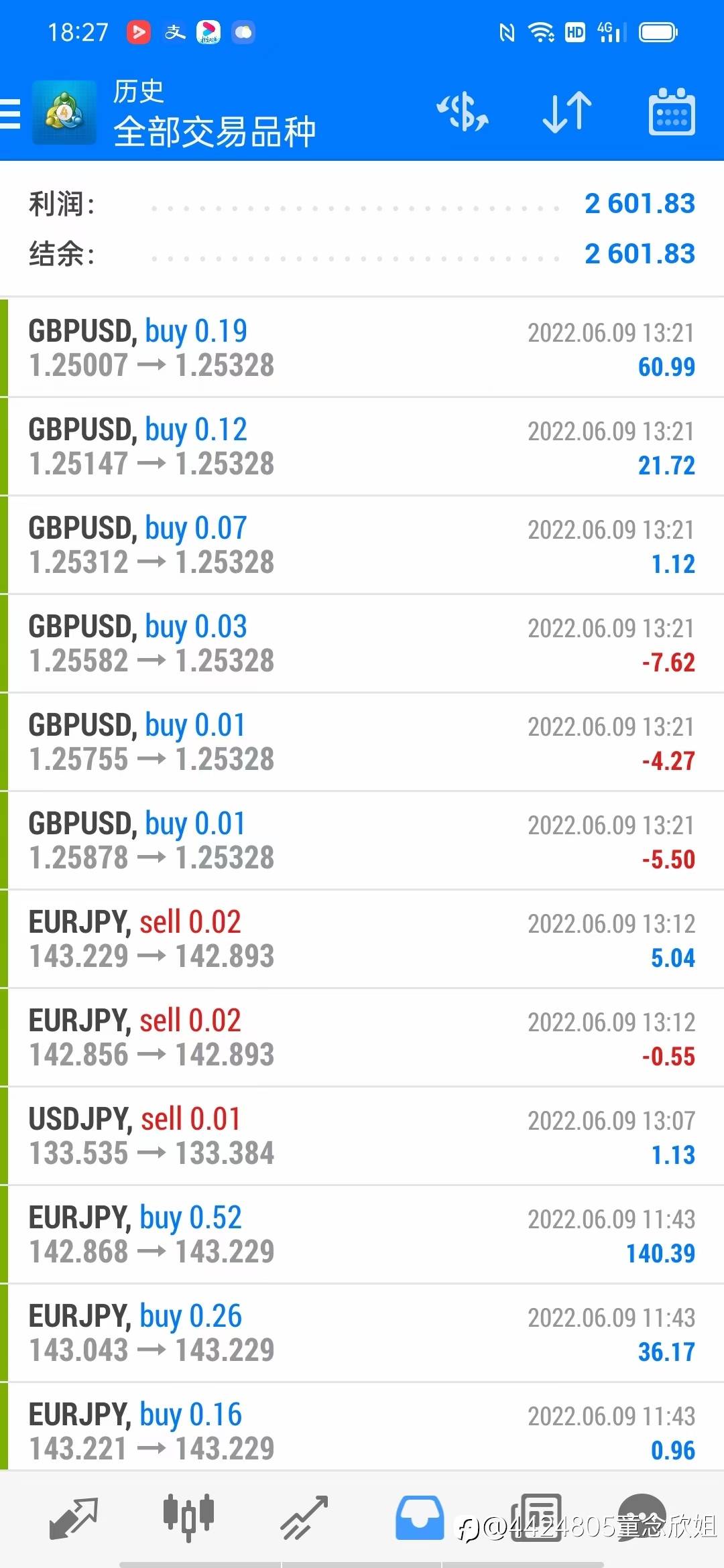View the GBPUSD trade opened at 1.25878

pos(362,840)
